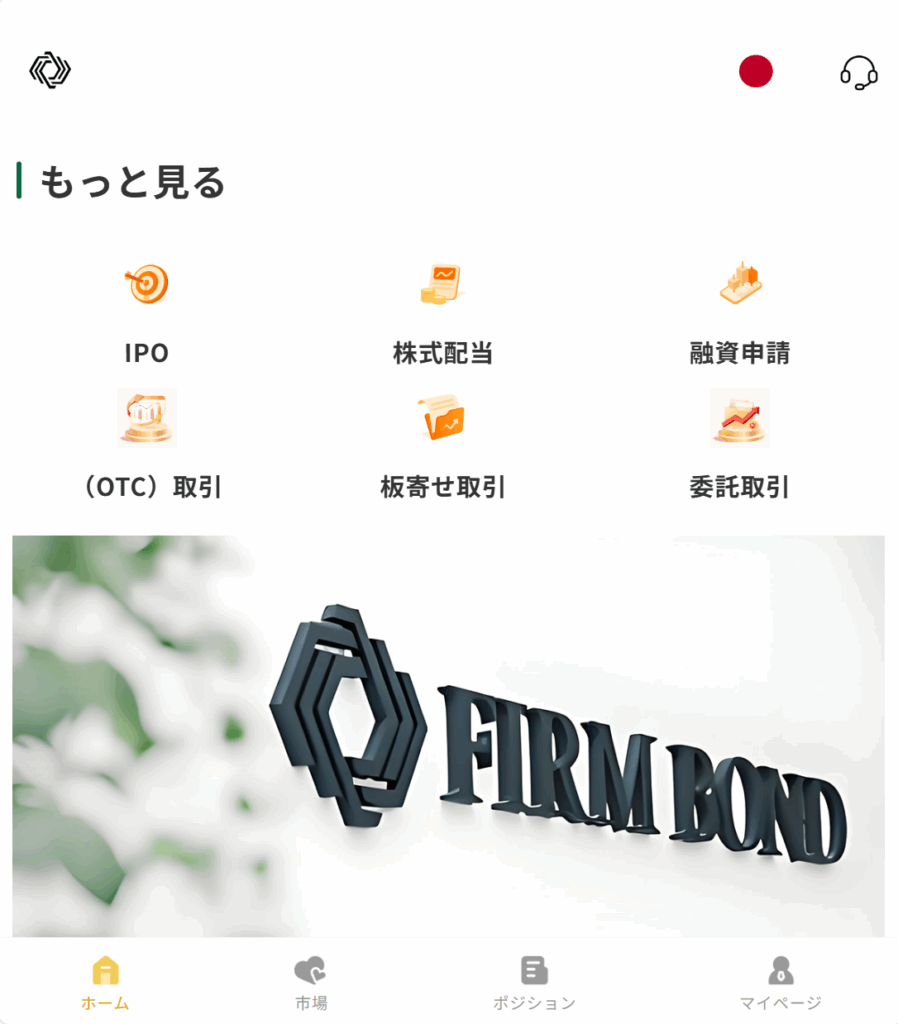The width and height of the screenshot is (898, 1024).
Task: Go to the マイページ tab
Action: click(x=780, y=982)
